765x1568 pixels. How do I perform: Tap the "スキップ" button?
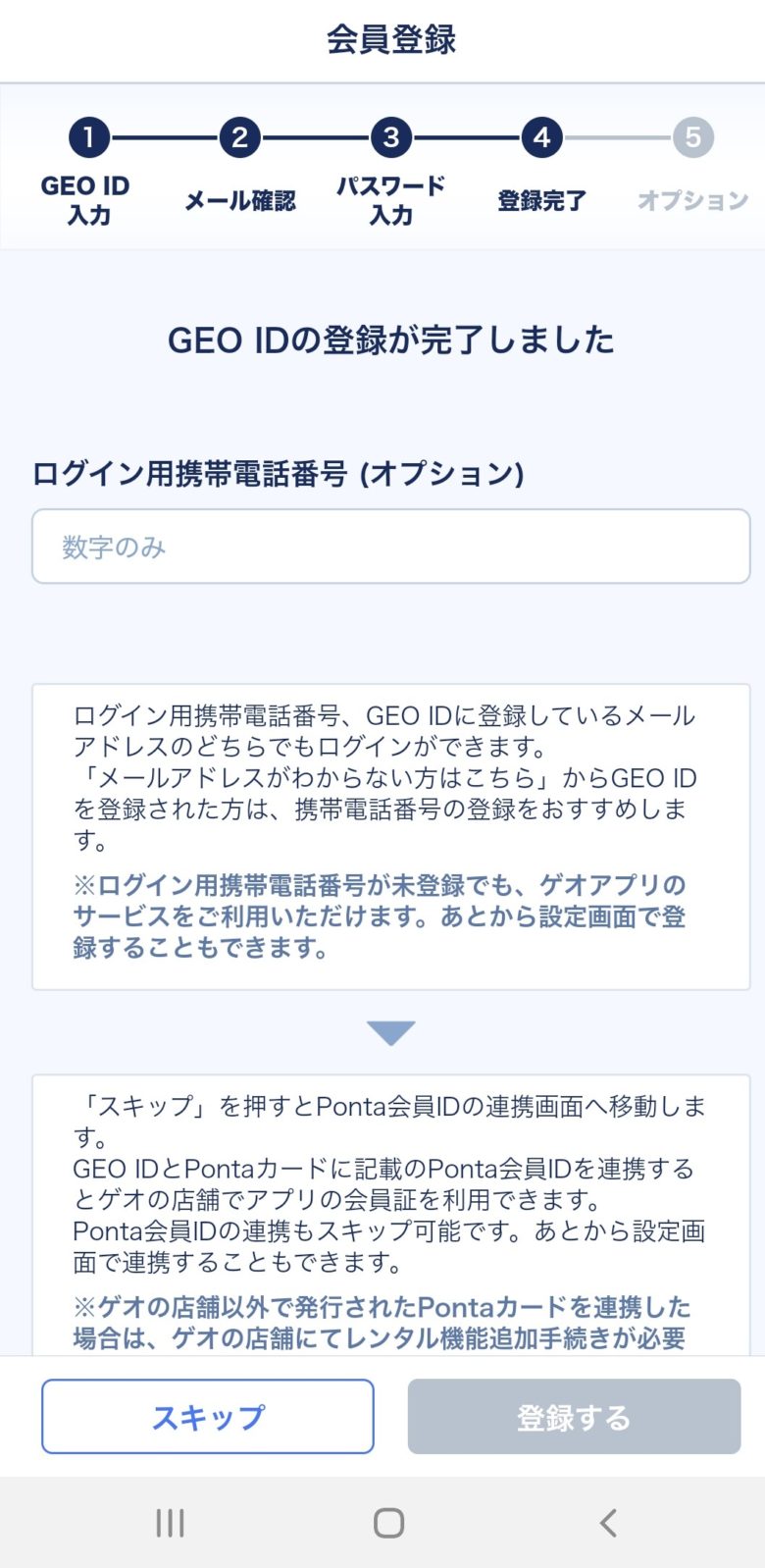coord(208,1416)
